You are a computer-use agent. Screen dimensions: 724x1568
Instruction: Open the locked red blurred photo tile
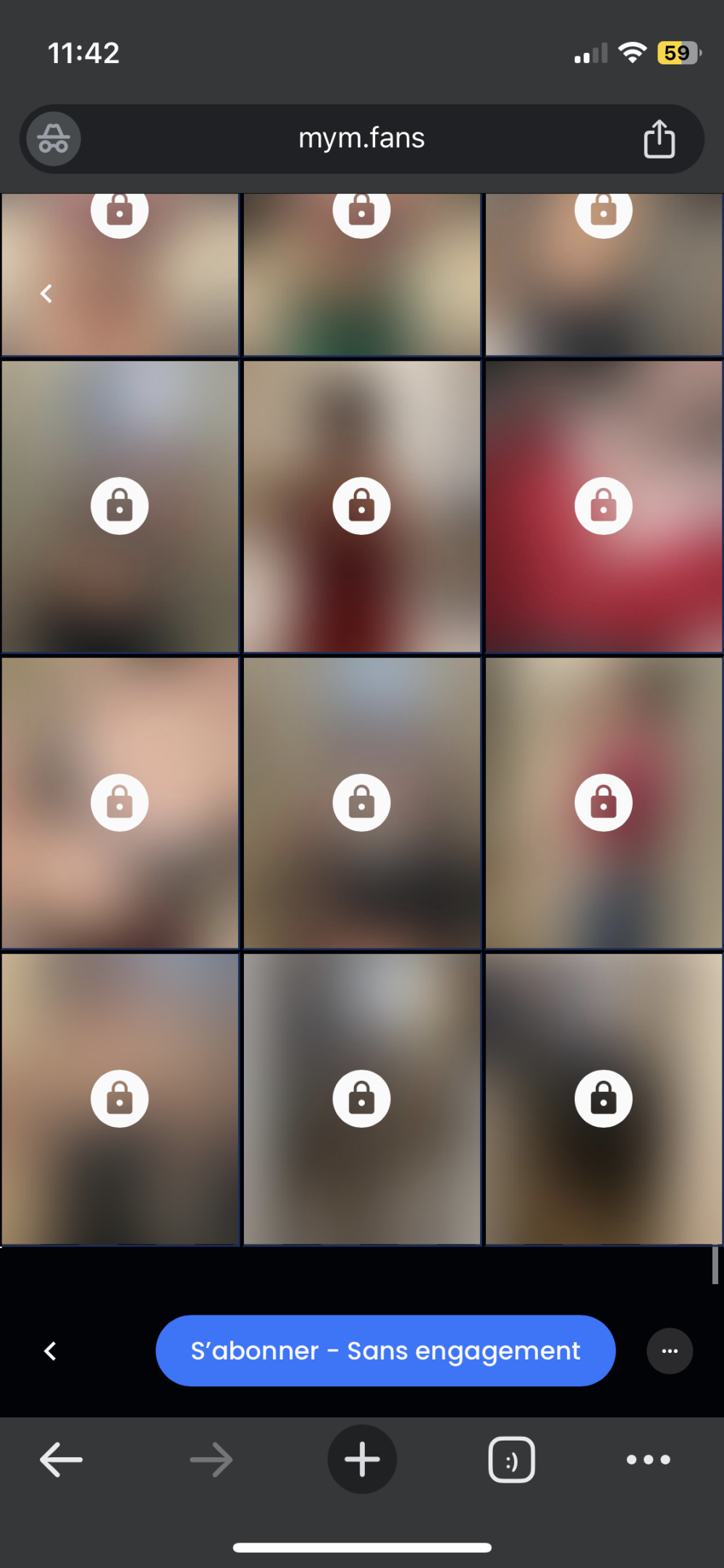pyautogui.click(x=603, y=506)
